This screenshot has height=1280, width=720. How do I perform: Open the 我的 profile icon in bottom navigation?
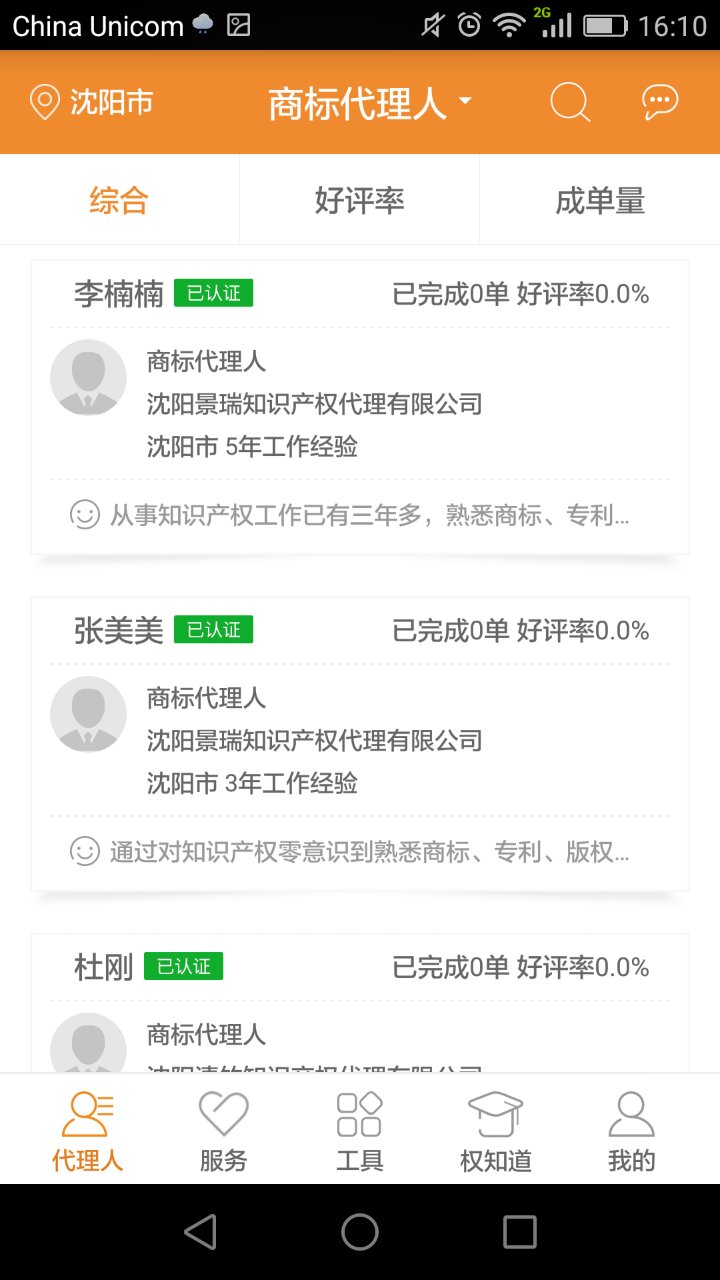coord(630,1128)
